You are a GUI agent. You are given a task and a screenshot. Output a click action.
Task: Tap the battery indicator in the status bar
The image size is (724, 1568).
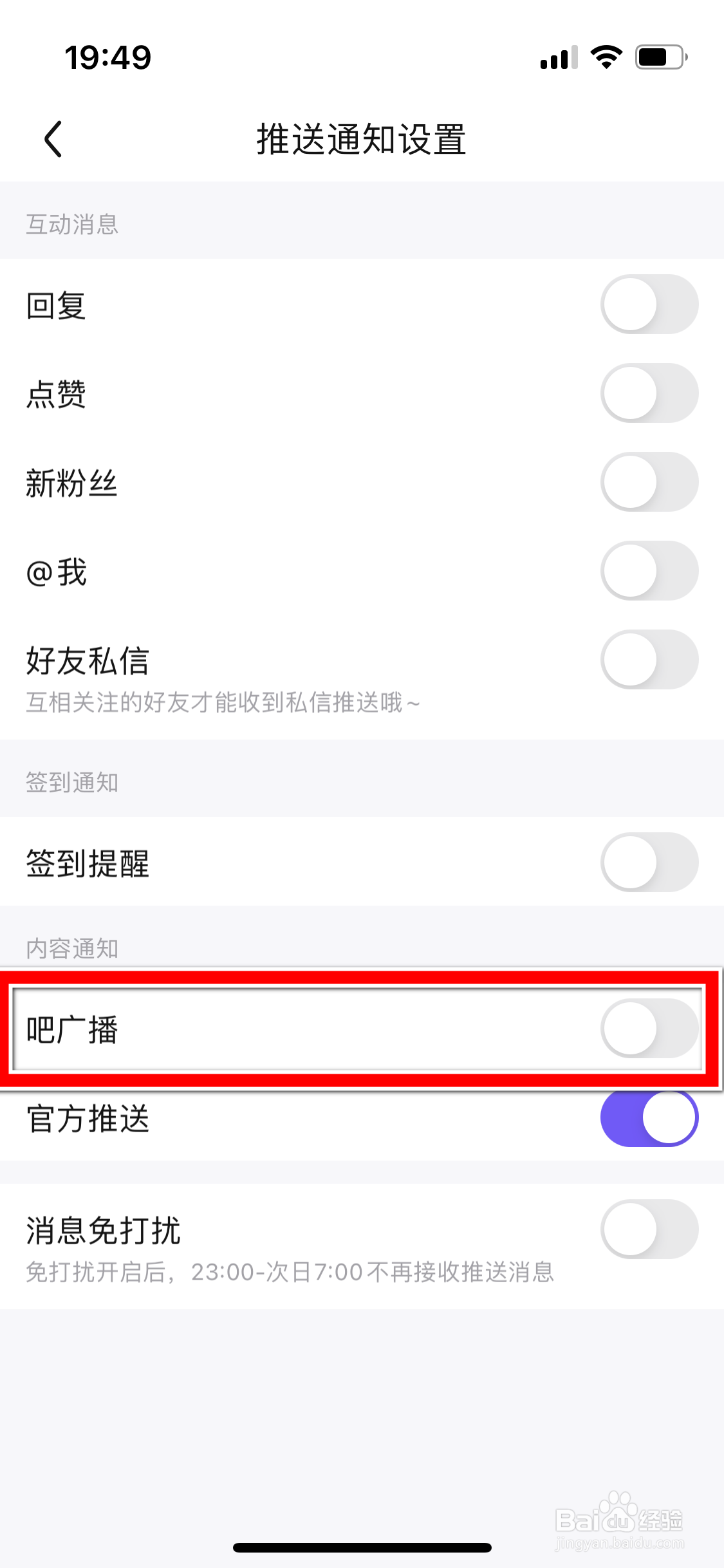(x=656, y=58)
